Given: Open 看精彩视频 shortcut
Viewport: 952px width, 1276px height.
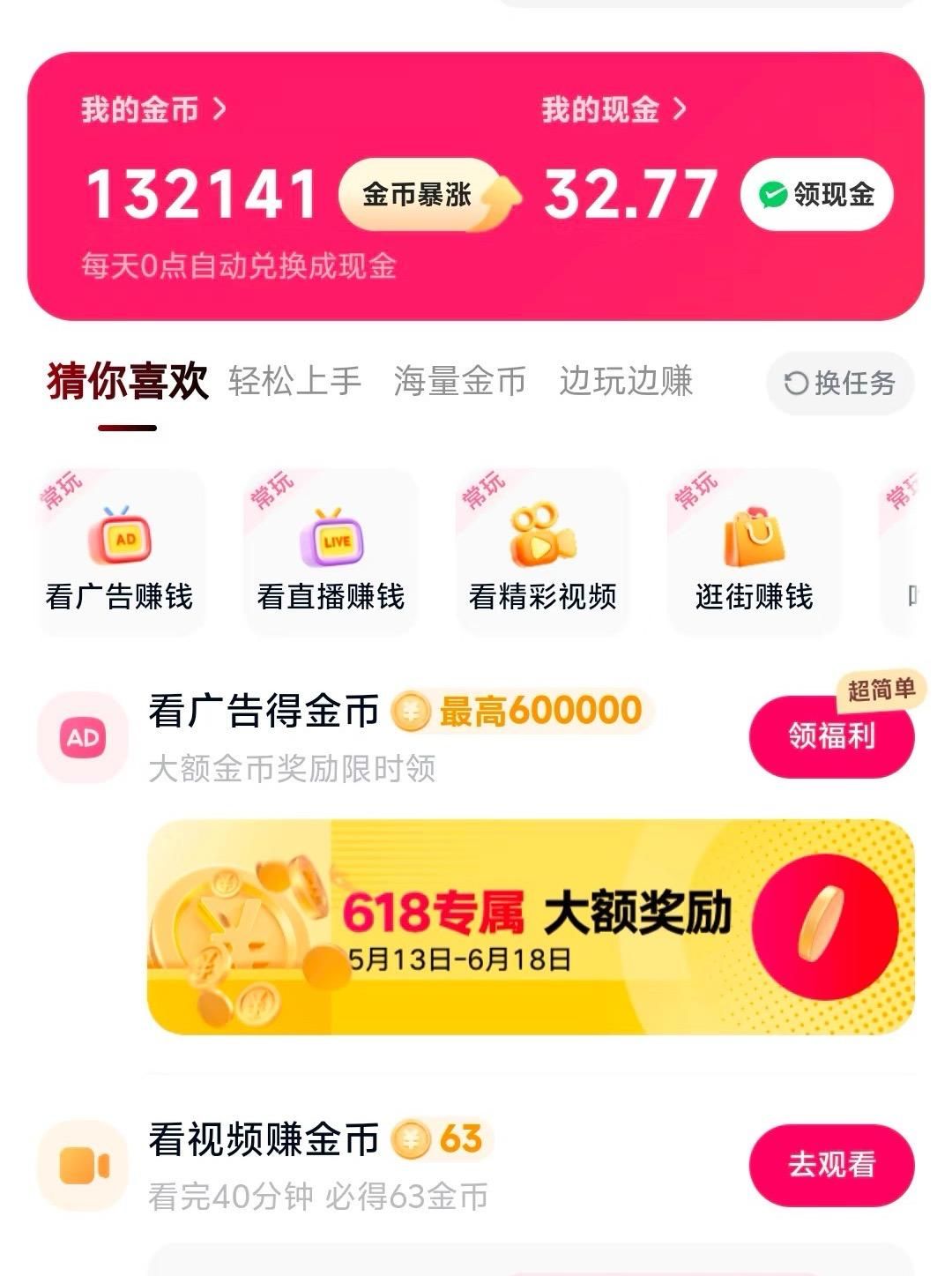Looking at the screenshot, I should (x=542, y=553).
